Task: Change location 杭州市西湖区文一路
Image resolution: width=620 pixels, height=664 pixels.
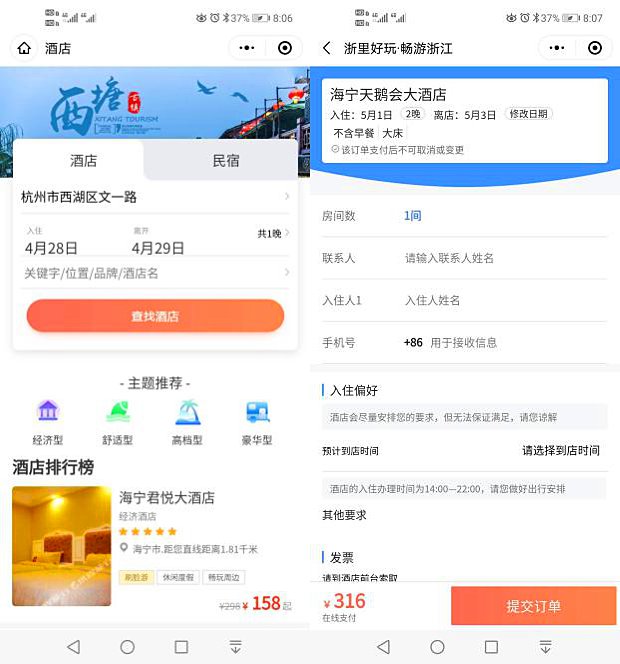Action: (x=155, y=197)
